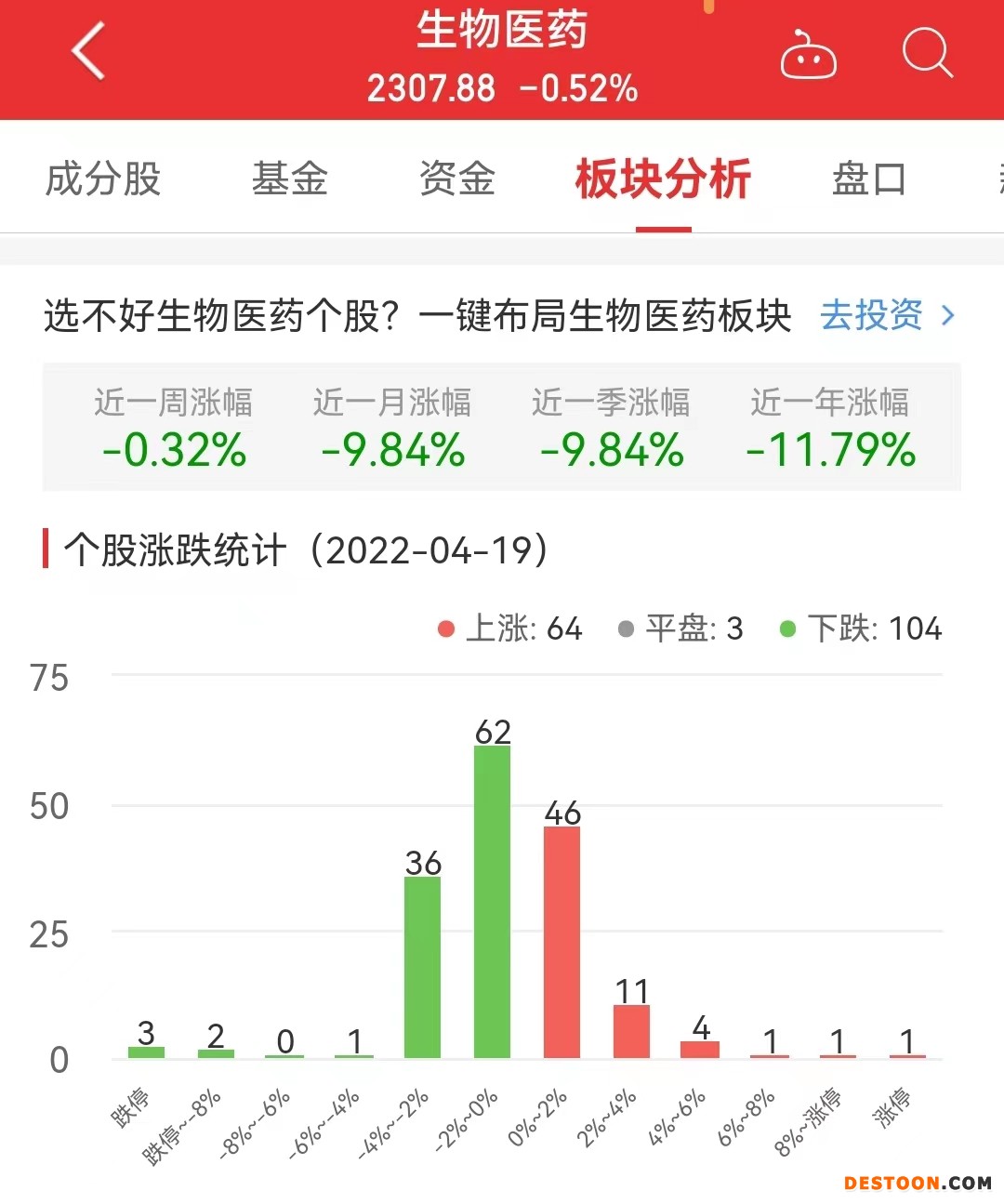This screenshot has height=1204, width=1004.
Task: Switch to the 成分股 tab
Action: (x=103, y=179)
